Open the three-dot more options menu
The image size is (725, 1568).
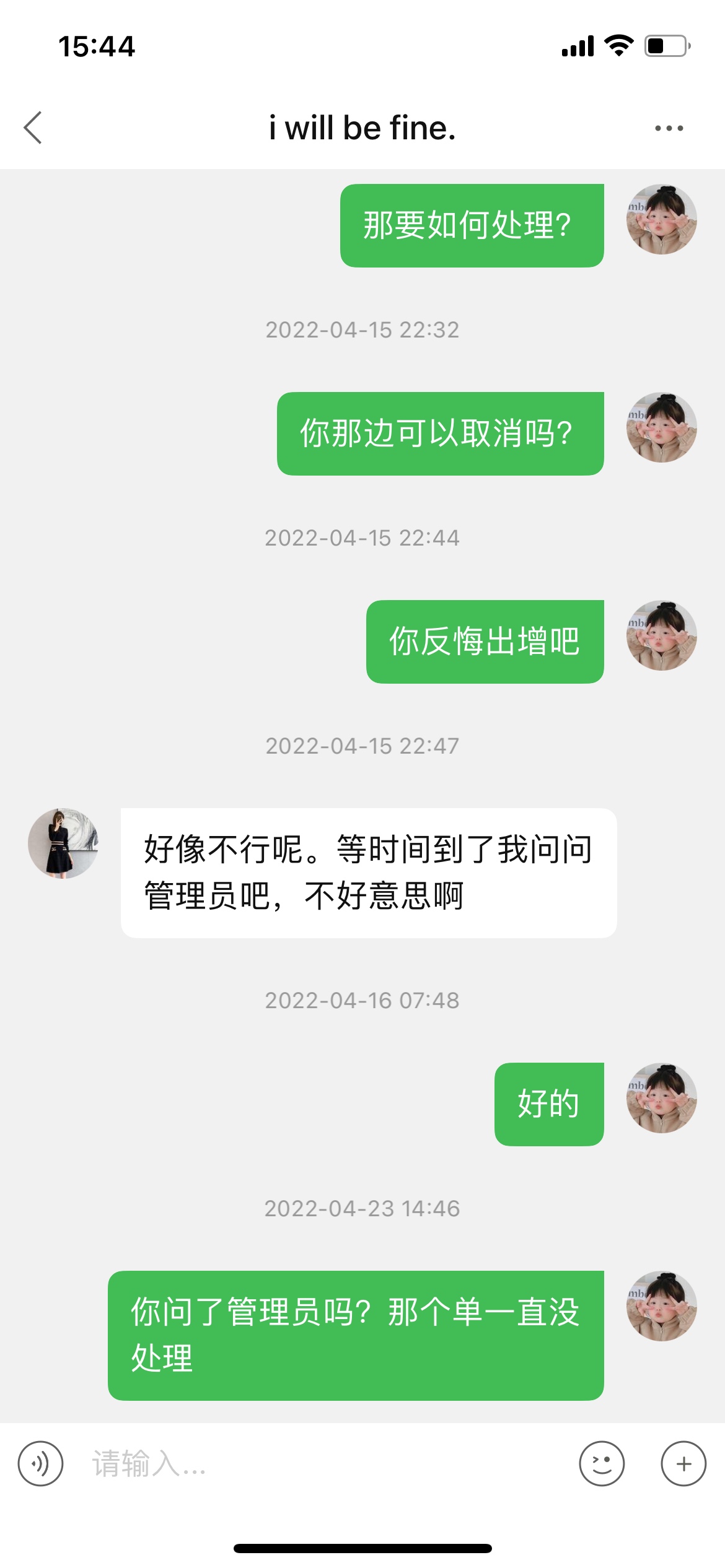(x=669, y=128)
